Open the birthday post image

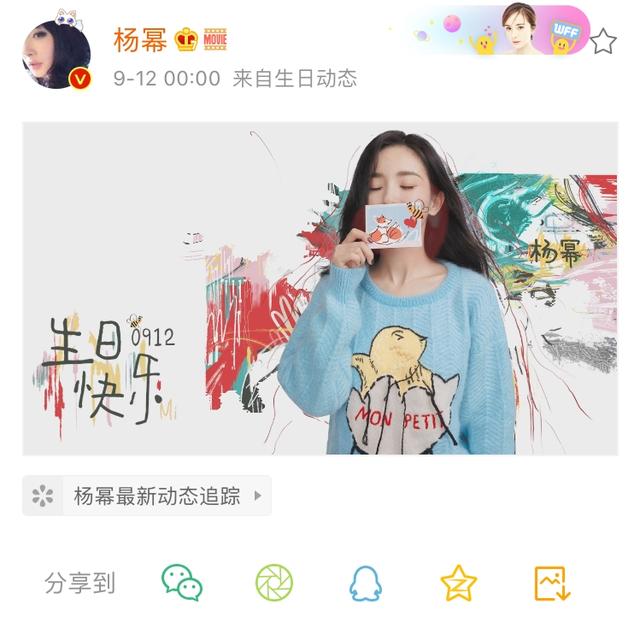tap(320, 288)
